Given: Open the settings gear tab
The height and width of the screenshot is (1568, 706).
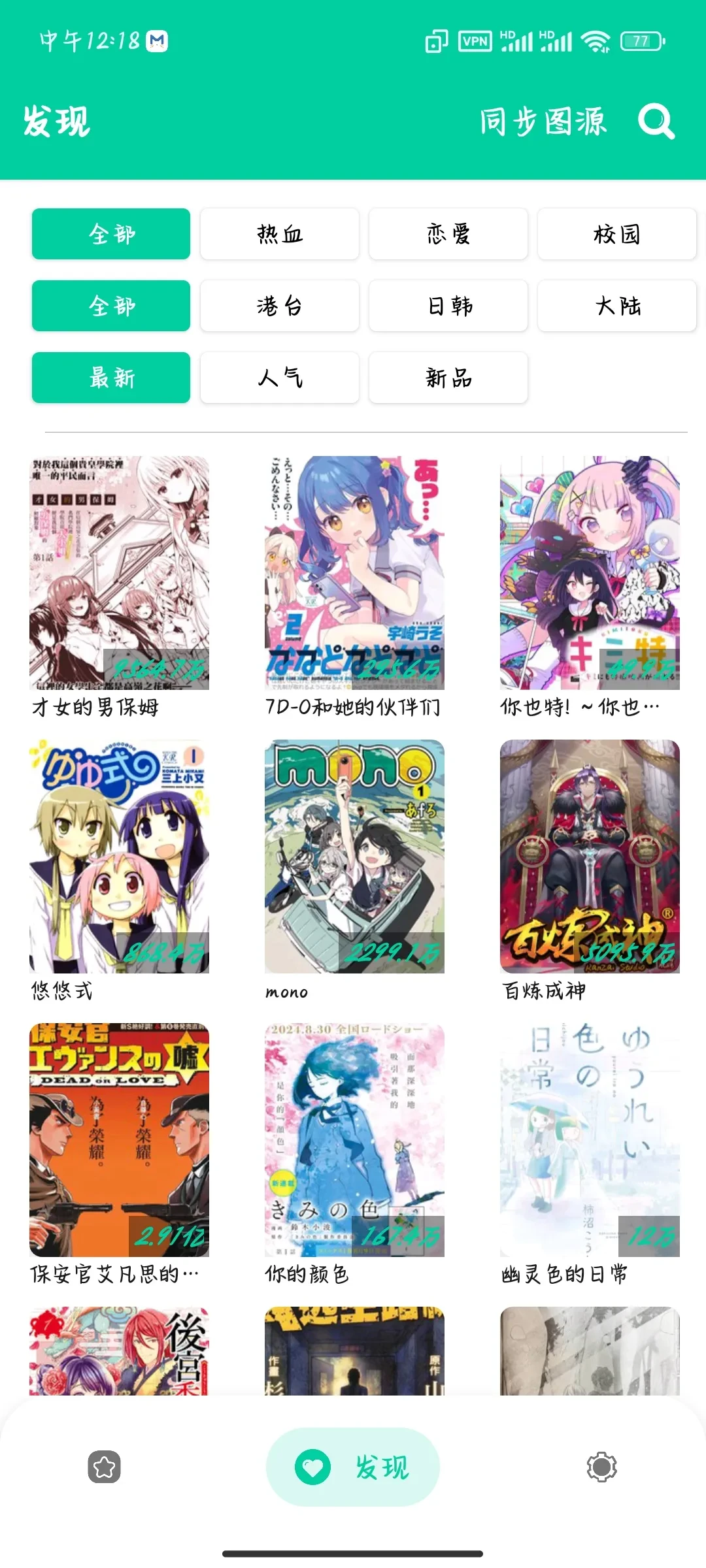Looking at the screenshot, I should 601,1467.
